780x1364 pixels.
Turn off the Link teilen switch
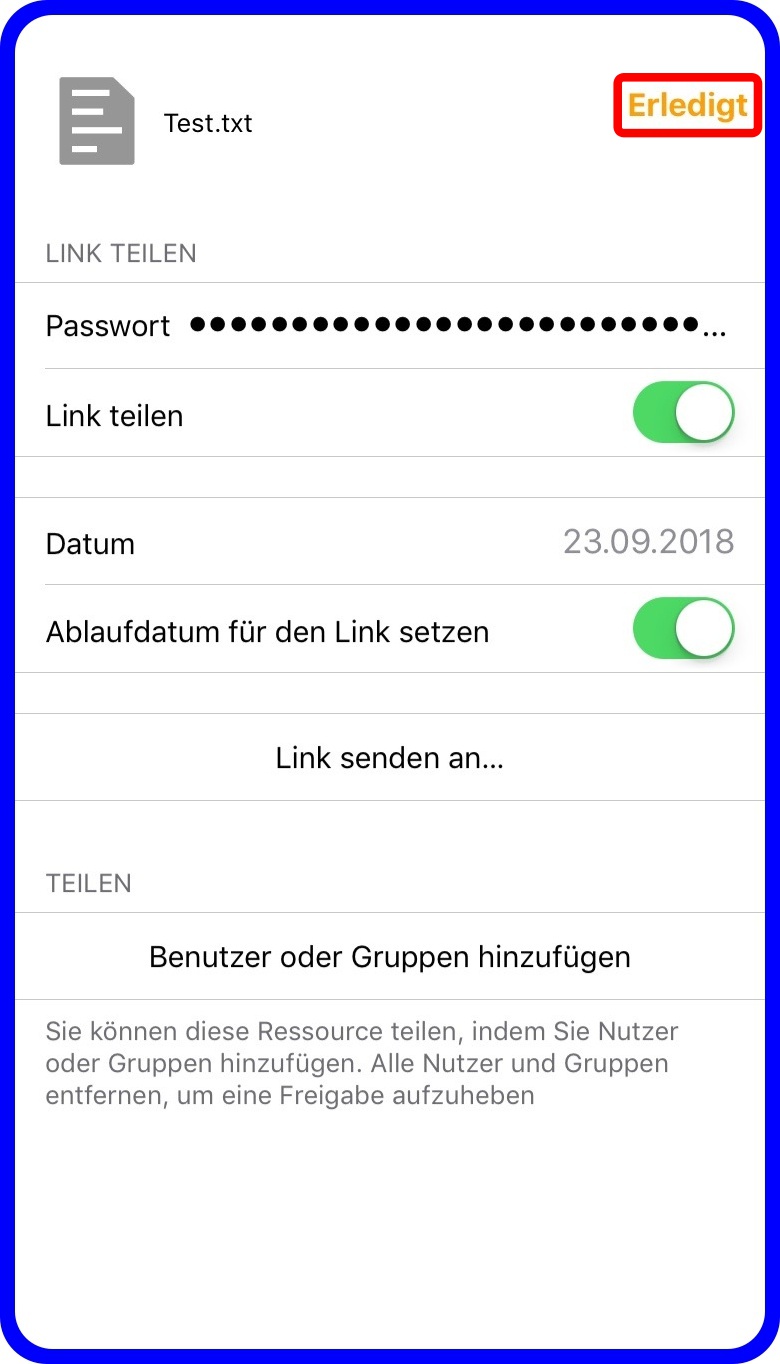click(x=684, y=412)
